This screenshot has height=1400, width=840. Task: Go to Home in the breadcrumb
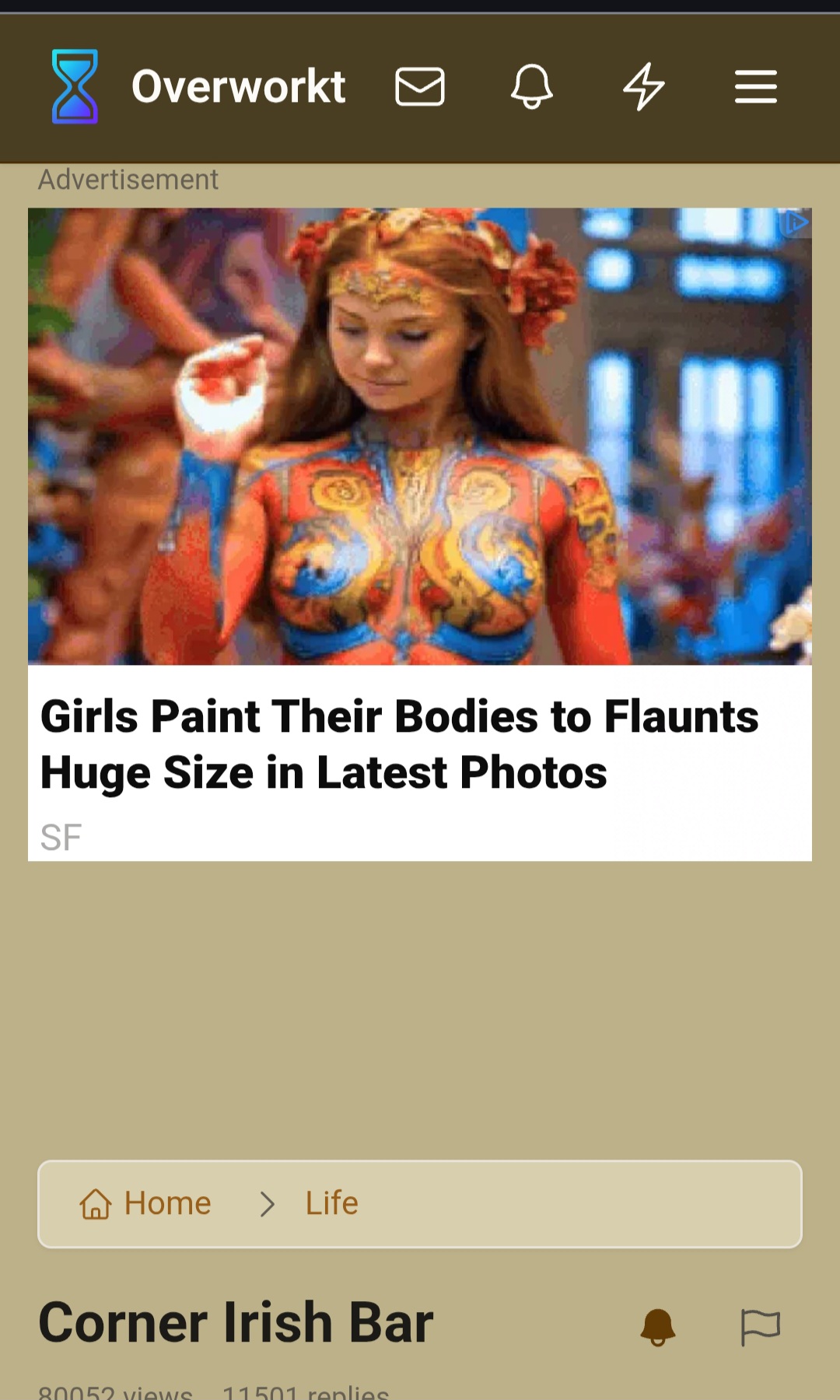tap(145, 1203)
